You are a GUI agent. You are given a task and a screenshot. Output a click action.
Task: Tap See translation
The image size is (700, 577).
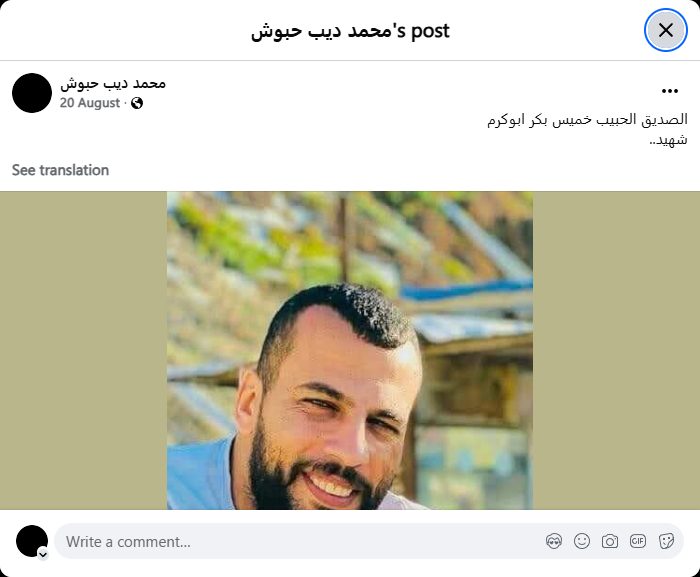(x=60, y=170)
